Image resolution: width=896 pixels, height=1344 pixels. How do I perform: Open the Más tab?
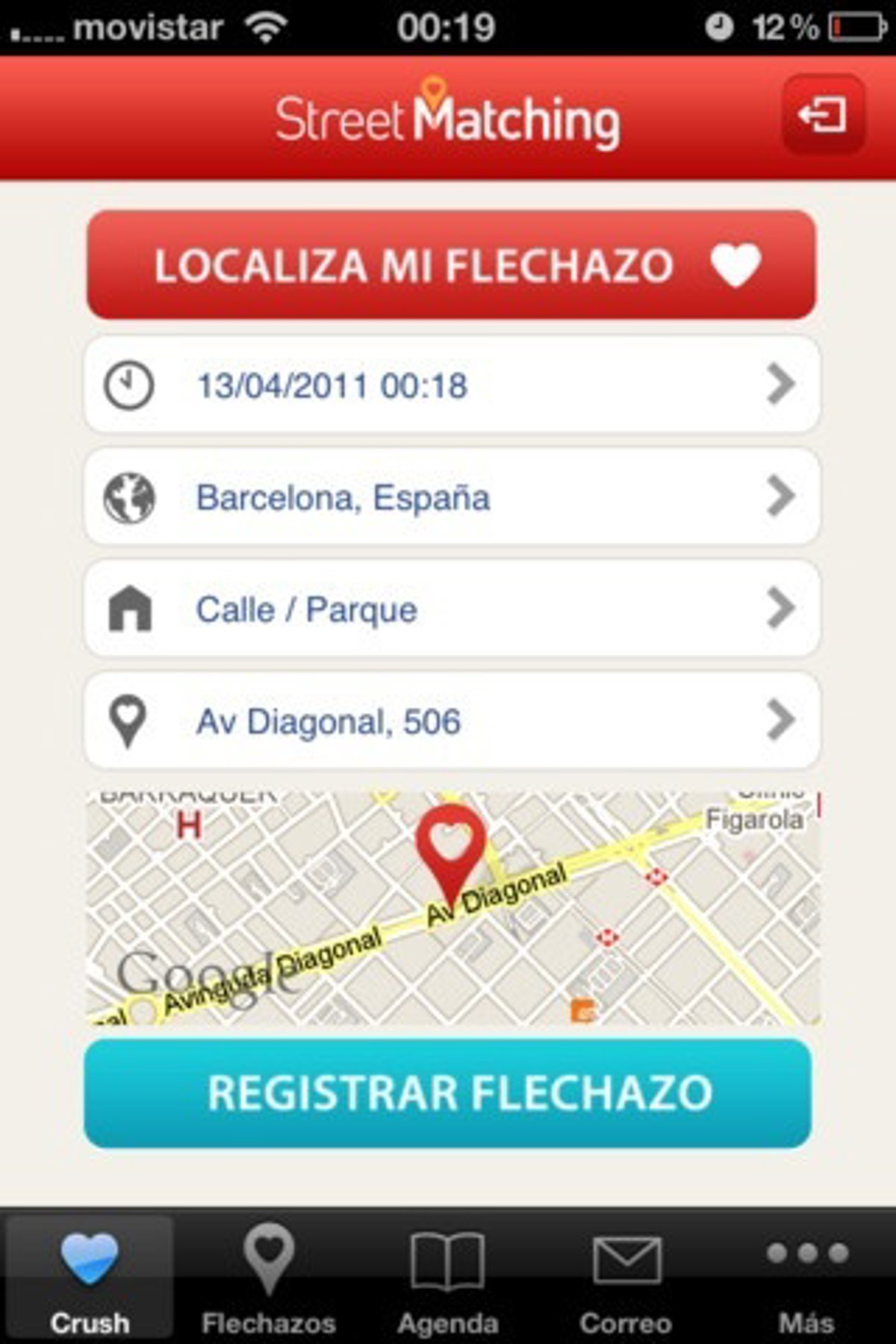point(806,1277)
